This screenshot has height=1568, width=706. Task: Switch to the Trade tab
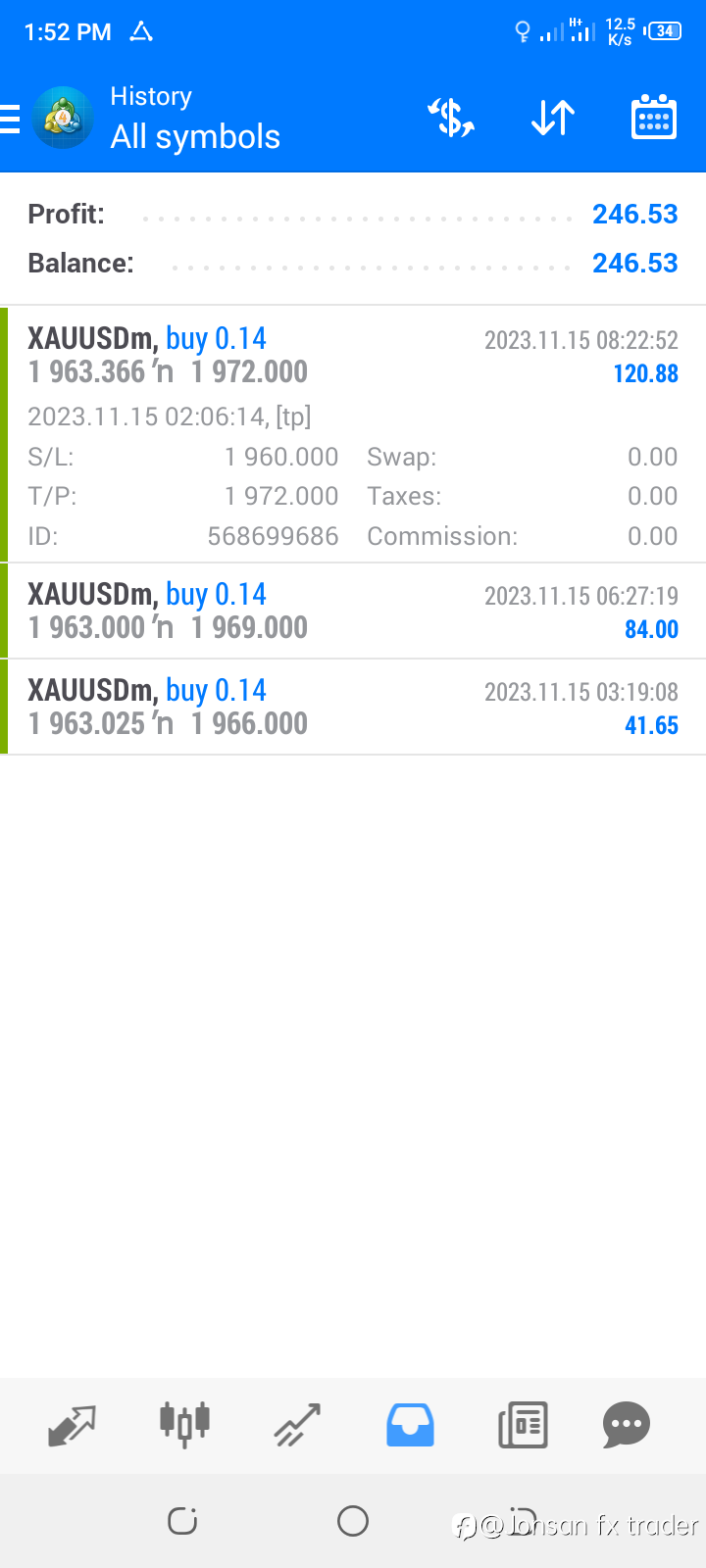[297, 1425]
